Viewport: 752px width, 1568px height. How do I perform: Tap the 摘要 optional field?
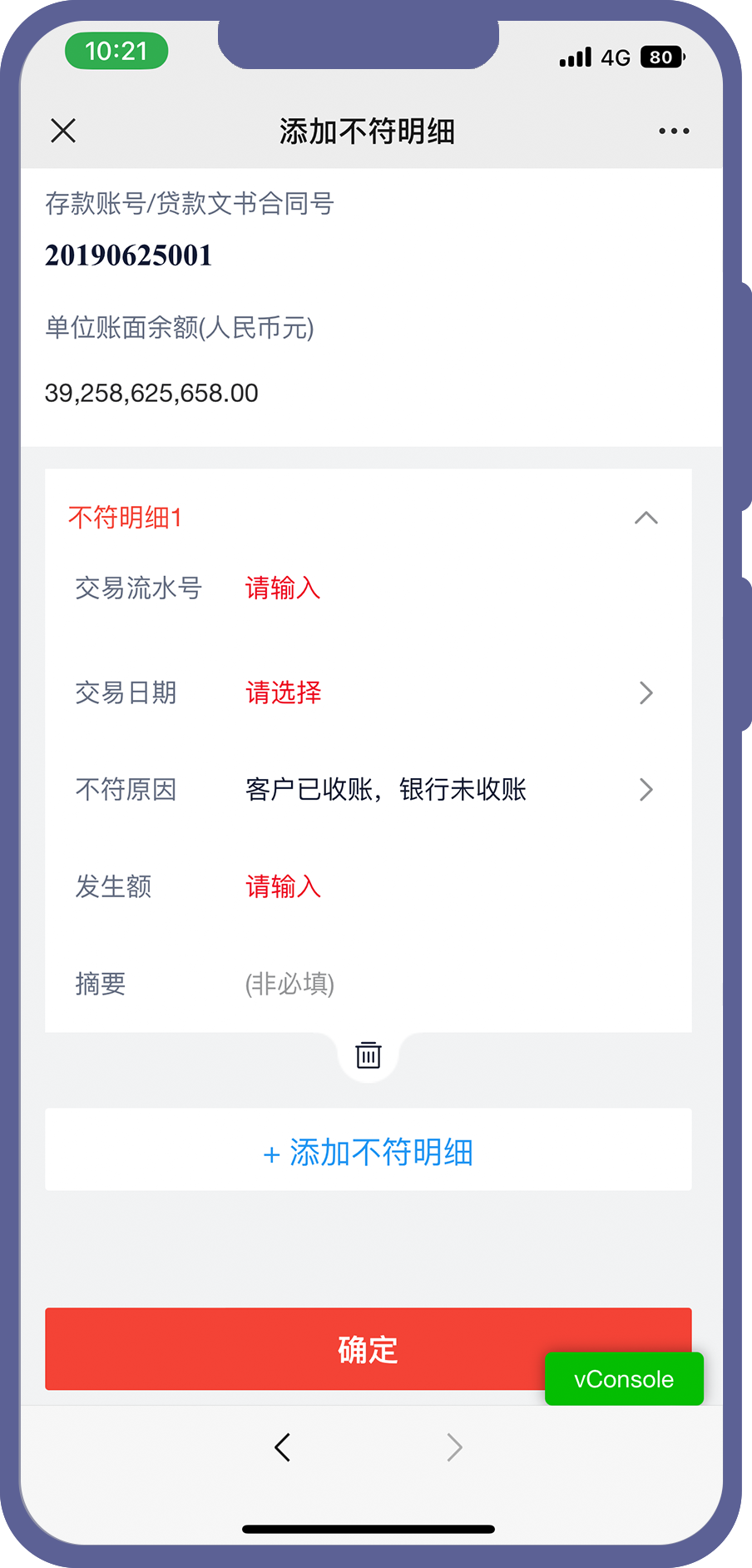[449, 984]
